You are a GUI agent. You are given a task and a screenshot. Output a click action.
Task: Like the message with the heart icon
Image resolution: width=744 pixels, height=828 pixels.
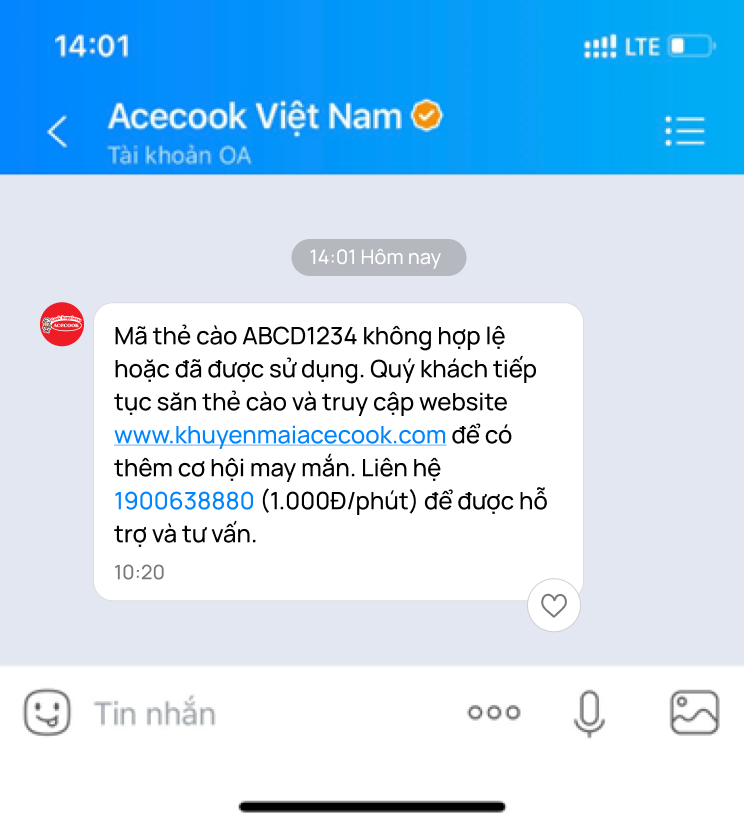click(x=553, y=605)
